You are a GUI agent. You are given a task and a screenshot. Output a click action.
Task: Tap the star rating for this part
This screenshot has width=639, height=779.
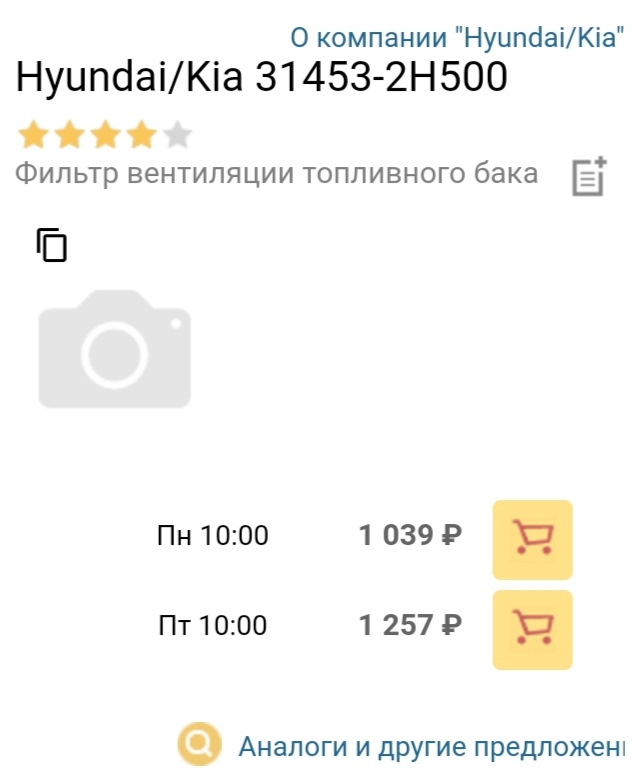click(x=104, y=134)
